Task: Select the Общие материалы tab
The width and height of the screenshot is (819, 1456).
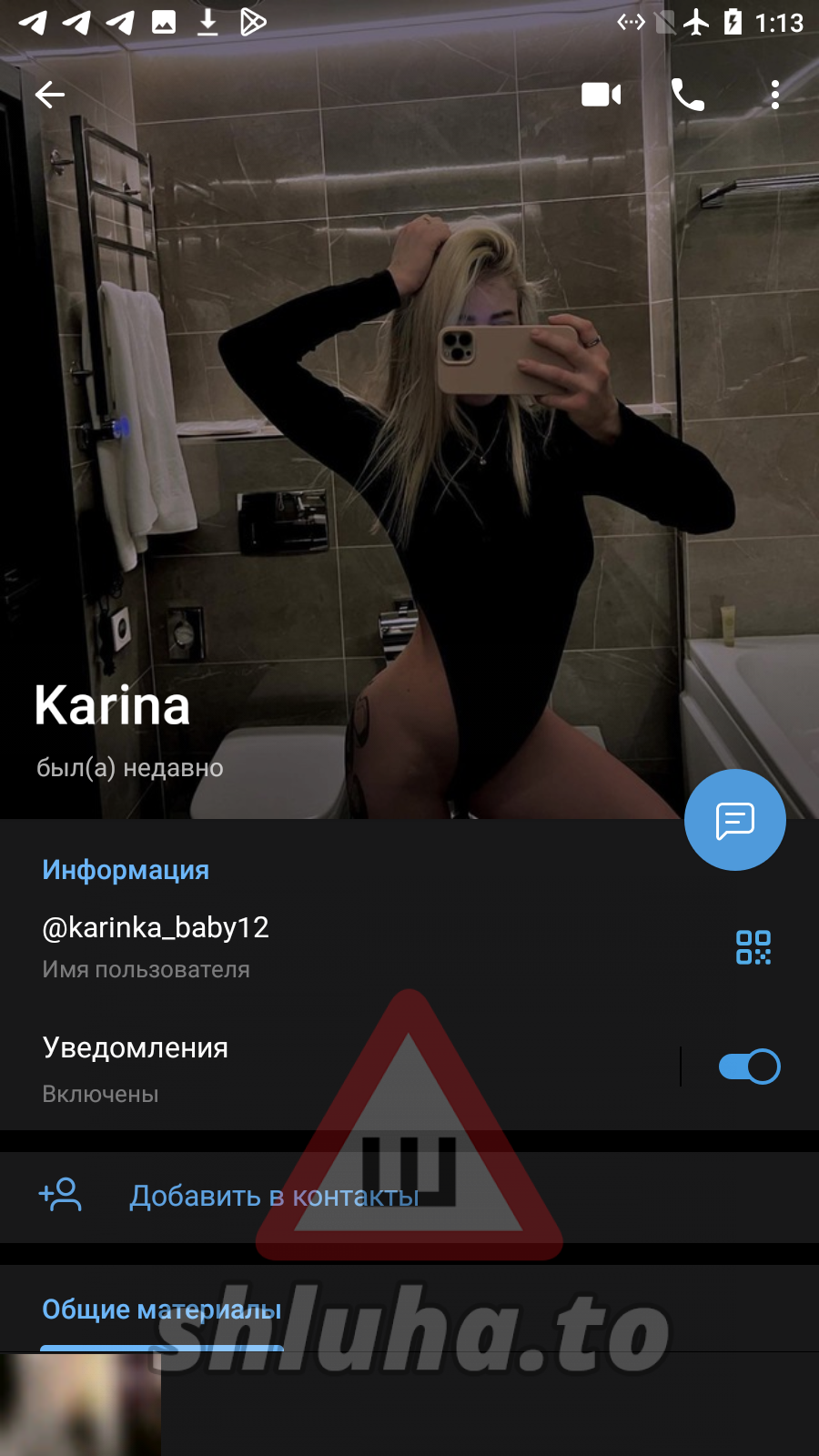Action: tap(162, 1309)
